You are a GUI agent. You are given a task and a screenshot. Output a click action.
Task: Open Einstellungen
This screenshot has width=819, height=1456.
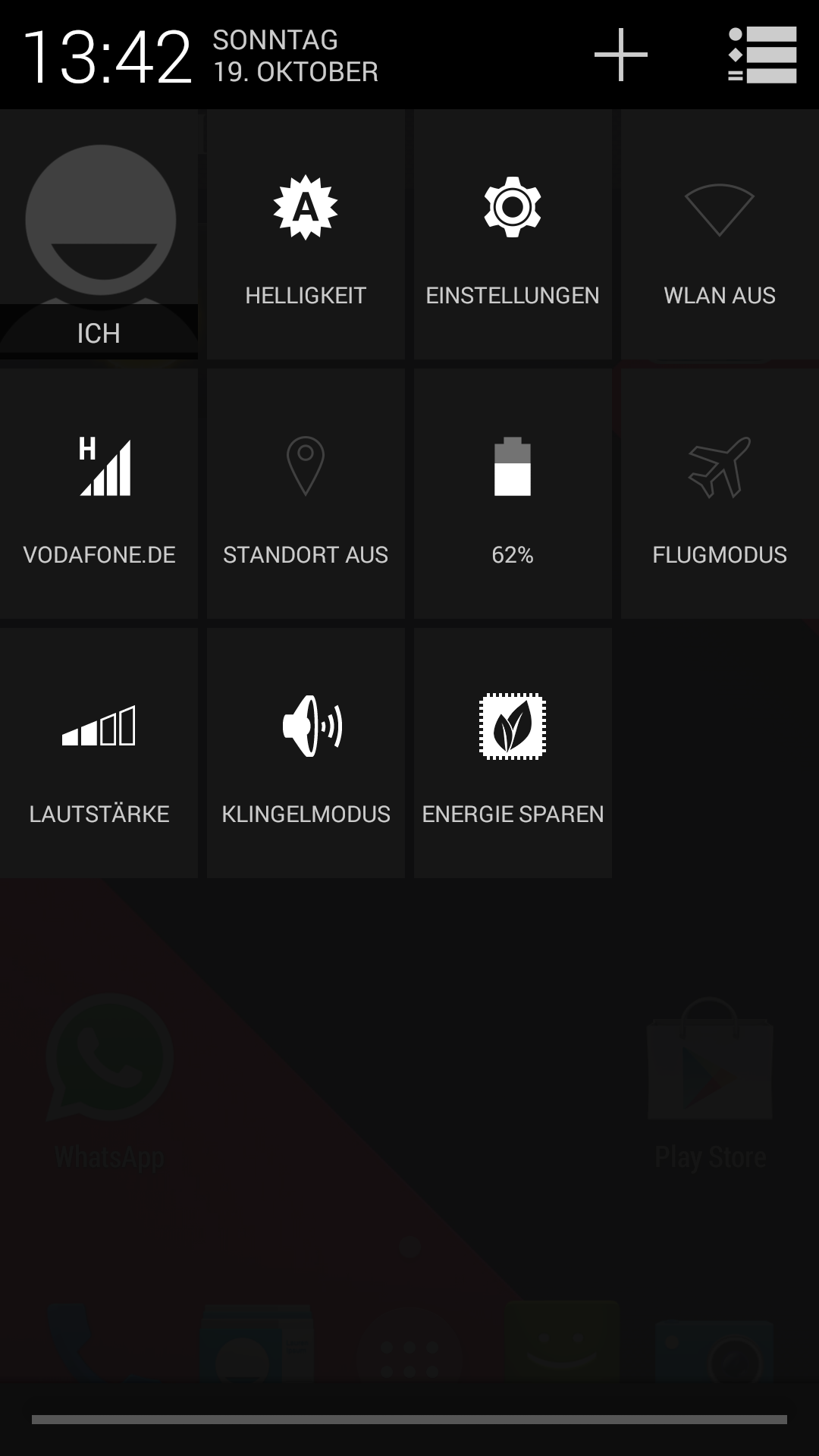[x=513, y=235]
